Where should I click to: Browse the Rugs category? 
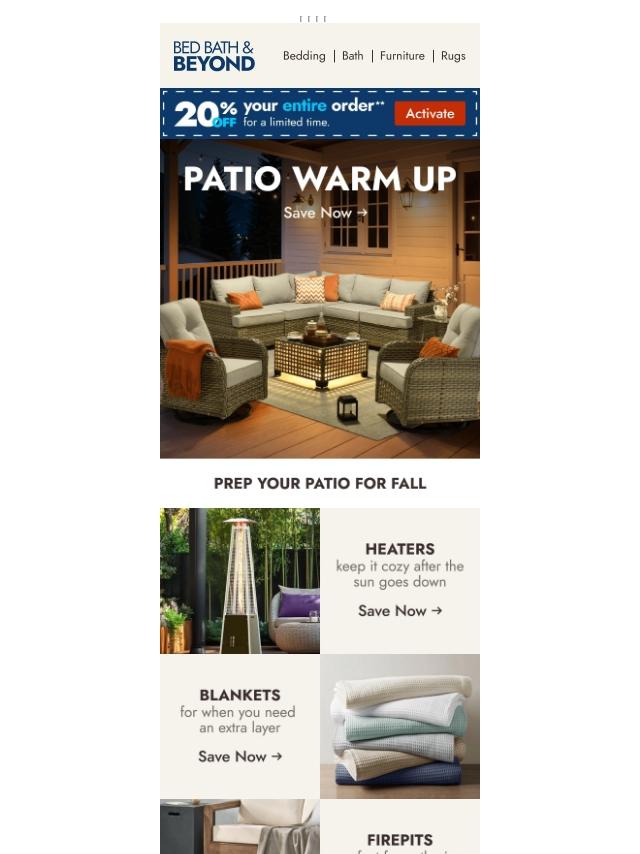[453, 56]
